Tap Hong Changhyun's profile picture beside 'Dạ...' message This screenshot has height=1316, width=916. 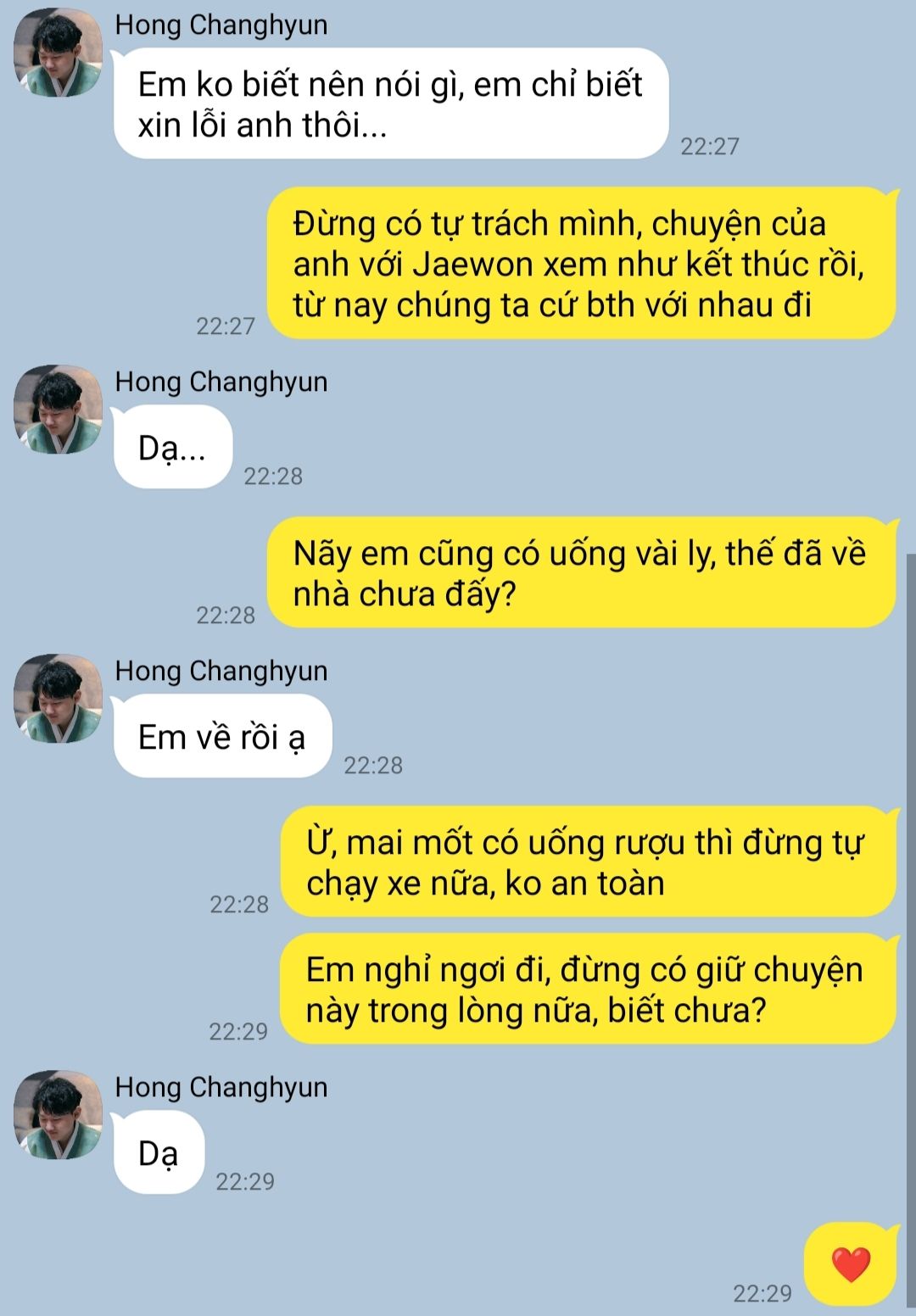click(x=58, y=410)
